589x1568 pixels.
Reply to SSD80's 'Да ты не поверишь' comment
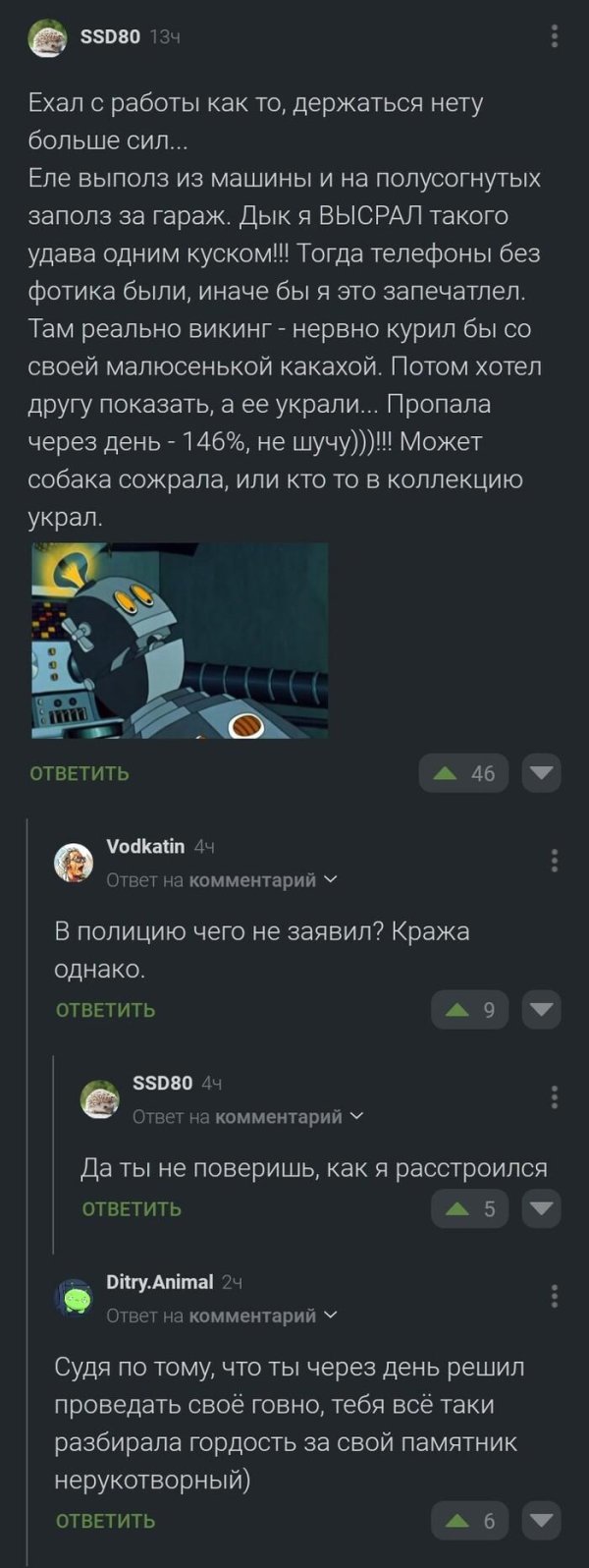pos(132,1208)
